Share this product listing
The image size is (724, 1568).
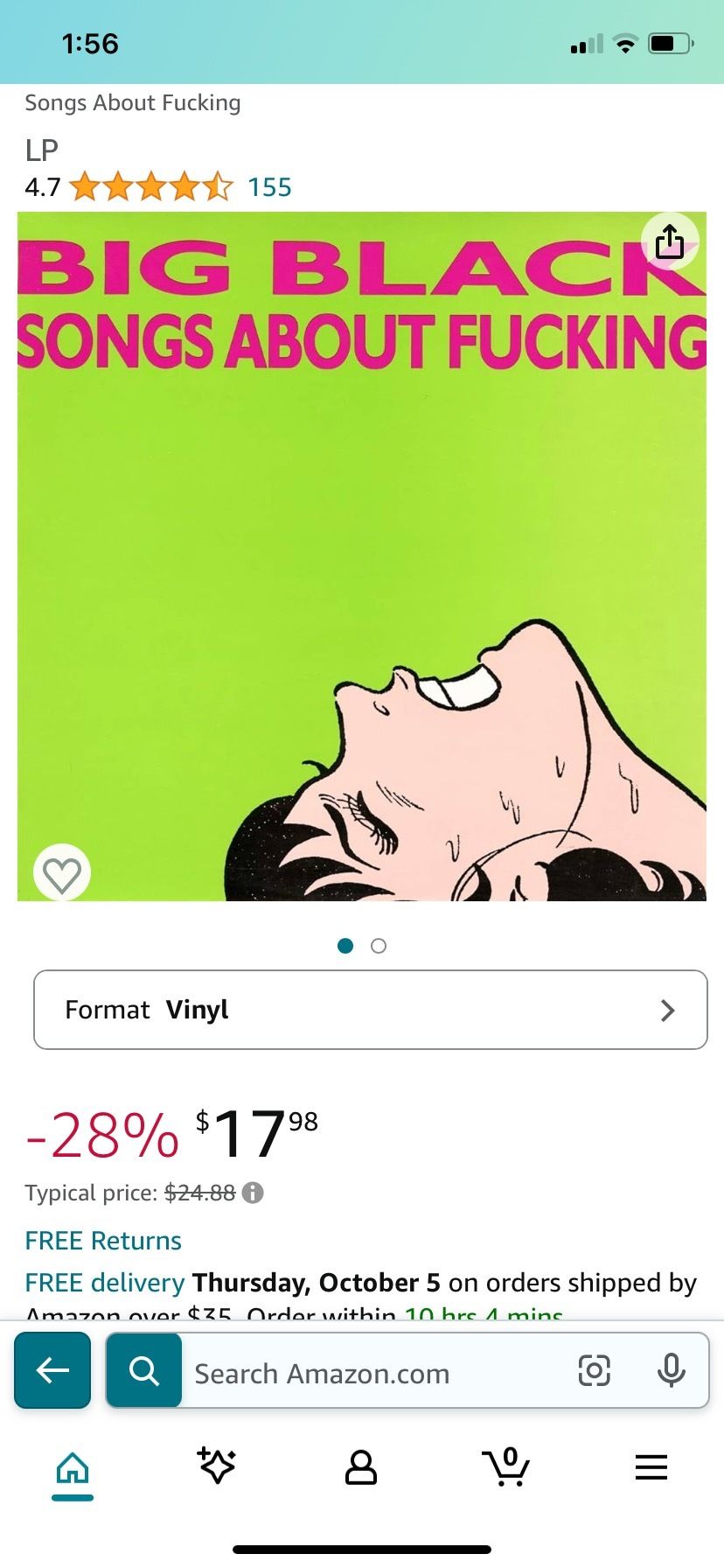click(671, 241)
